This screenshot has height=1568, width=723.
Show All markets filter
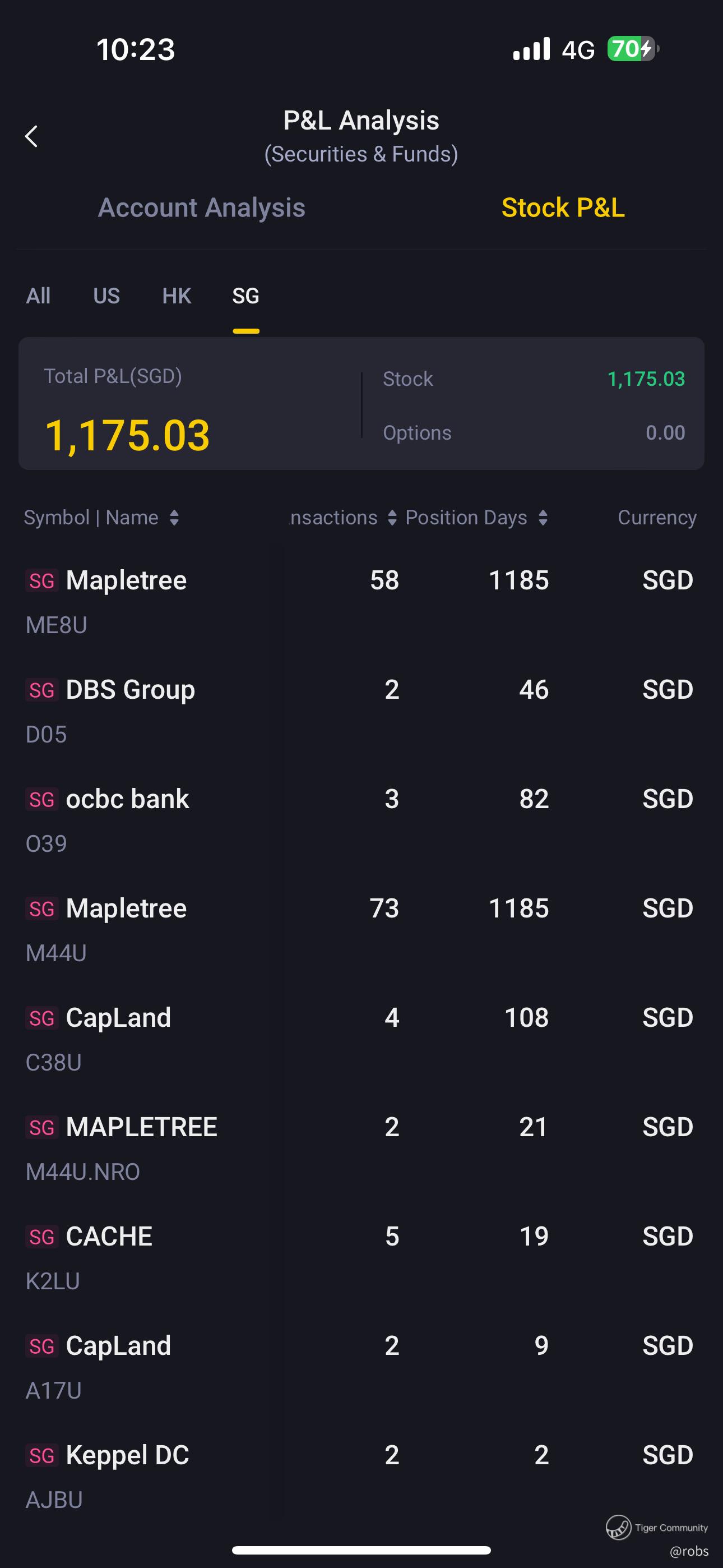click(38, 296)
